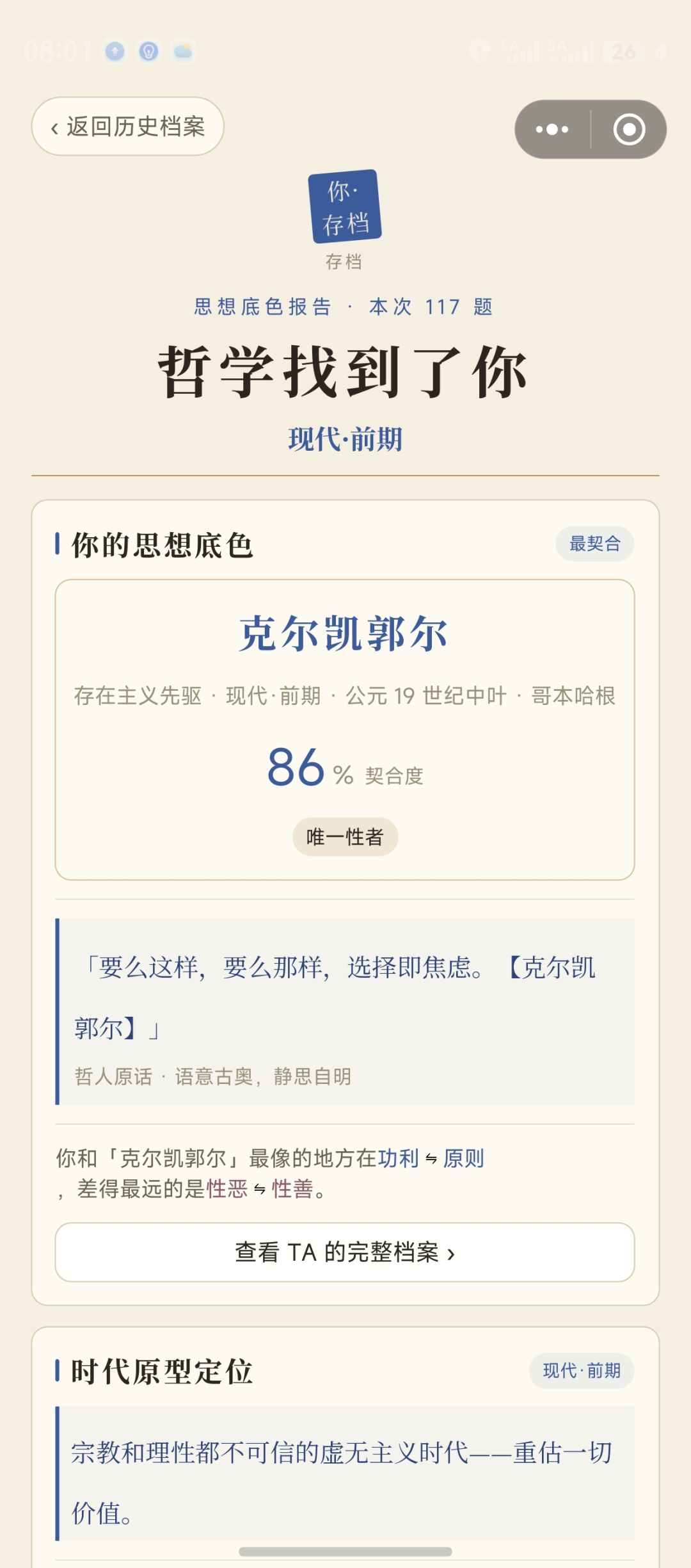This screenshot has height=1568, width=691.
Task: Tap 查看 TA 的完整档案 button
Action: click(x=345, y=1252)
